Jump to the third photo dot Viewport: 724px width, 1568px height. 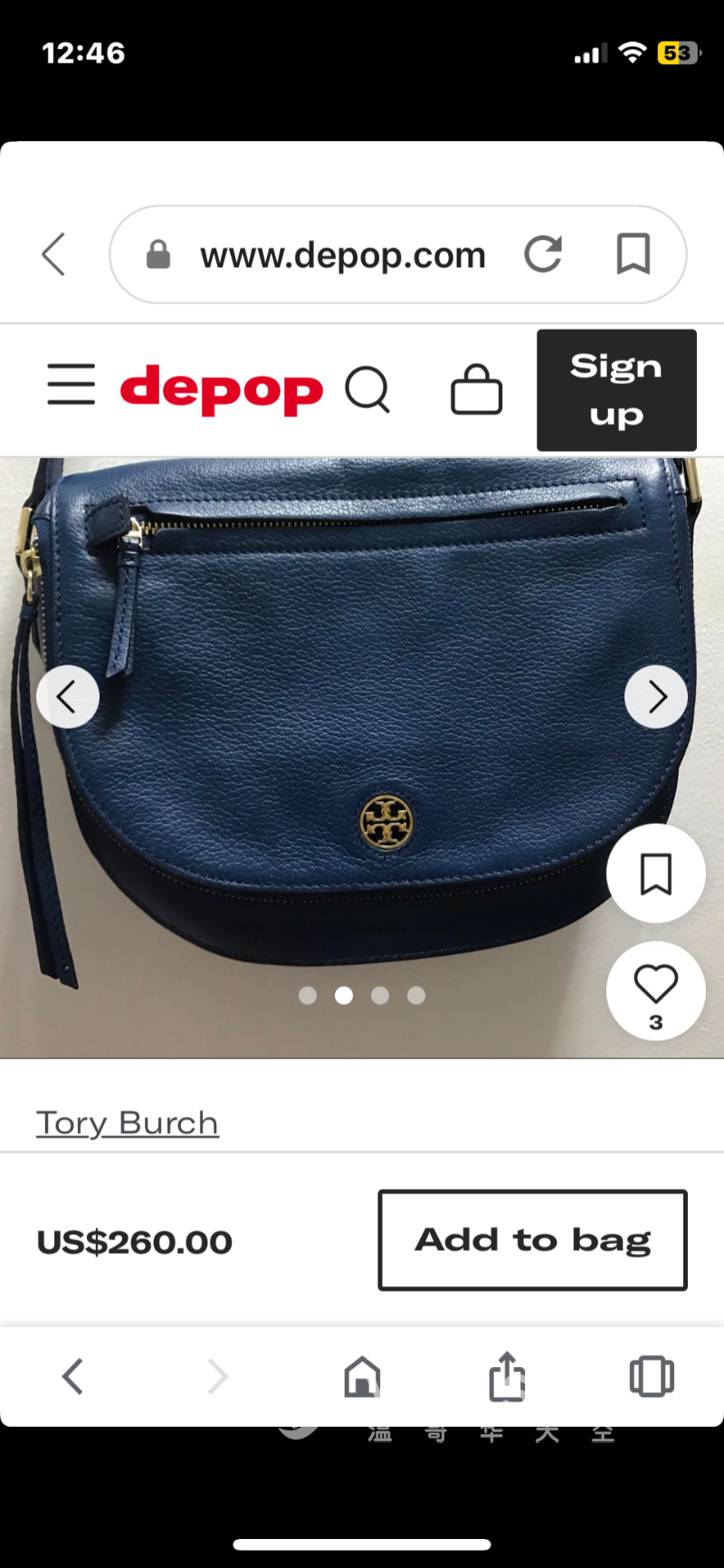(x=380, y=996)
